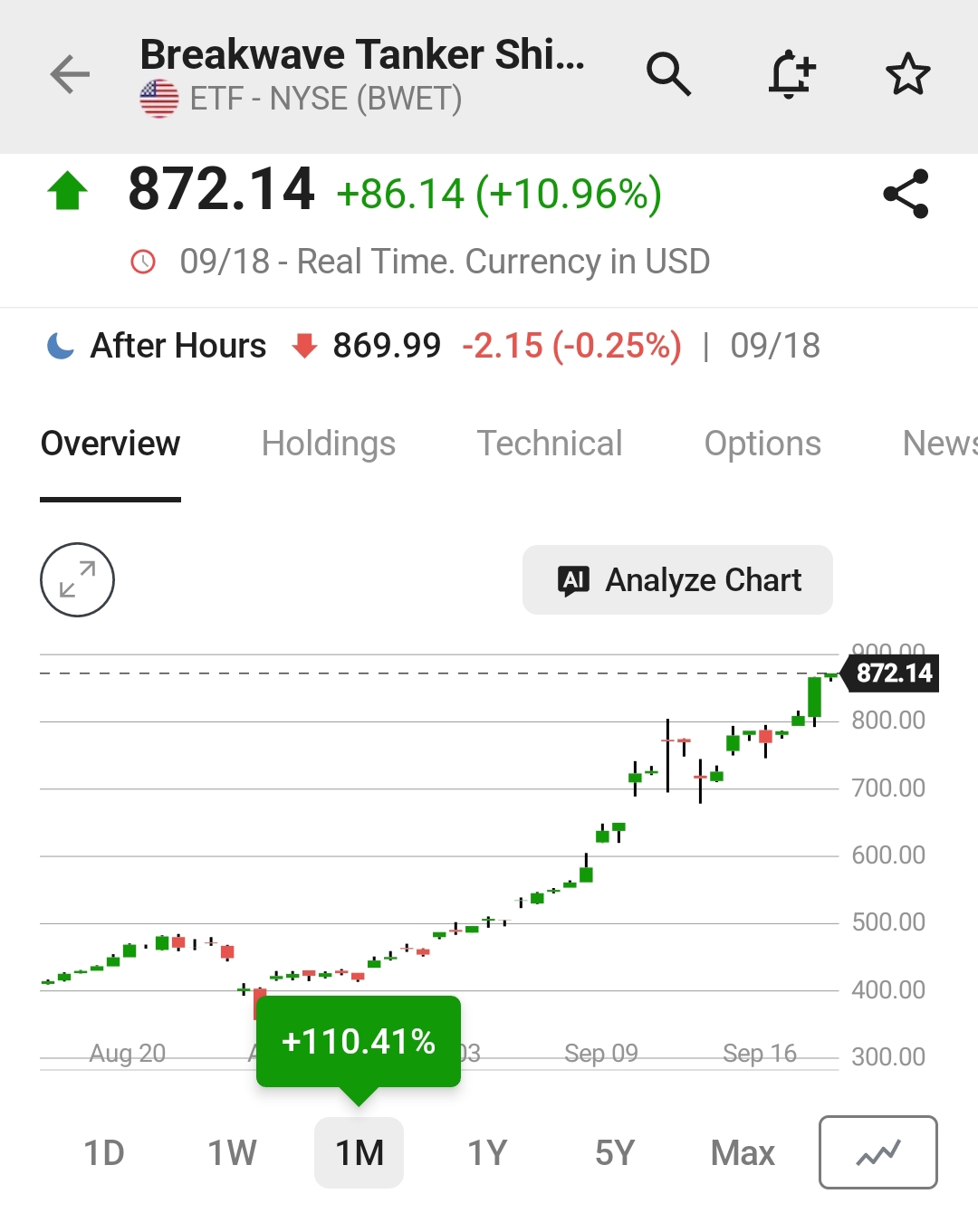Open the Technical tab
The image size is (978, 1232).
click(550, 444)
